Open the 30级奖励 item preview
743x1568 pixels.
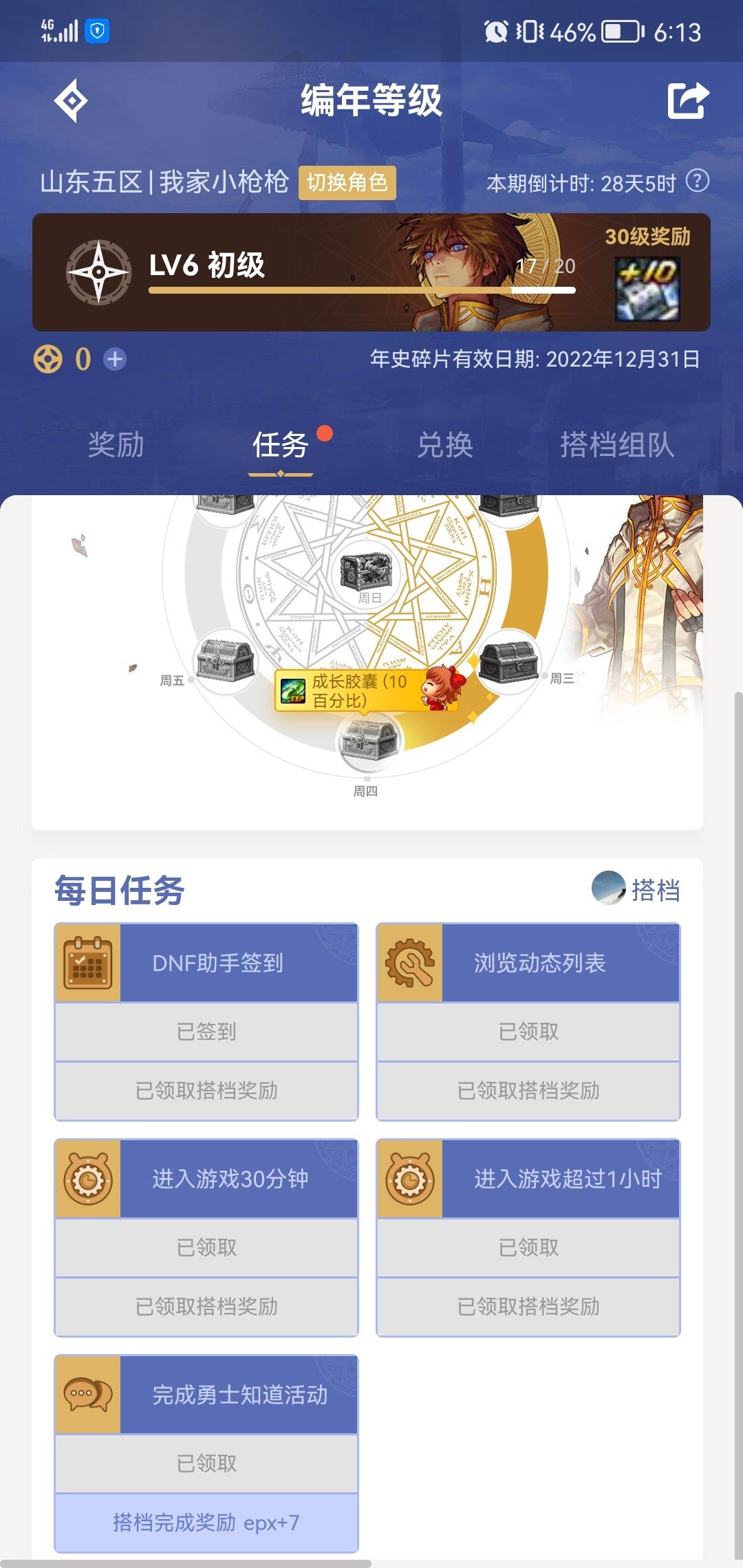pos(647,290)
